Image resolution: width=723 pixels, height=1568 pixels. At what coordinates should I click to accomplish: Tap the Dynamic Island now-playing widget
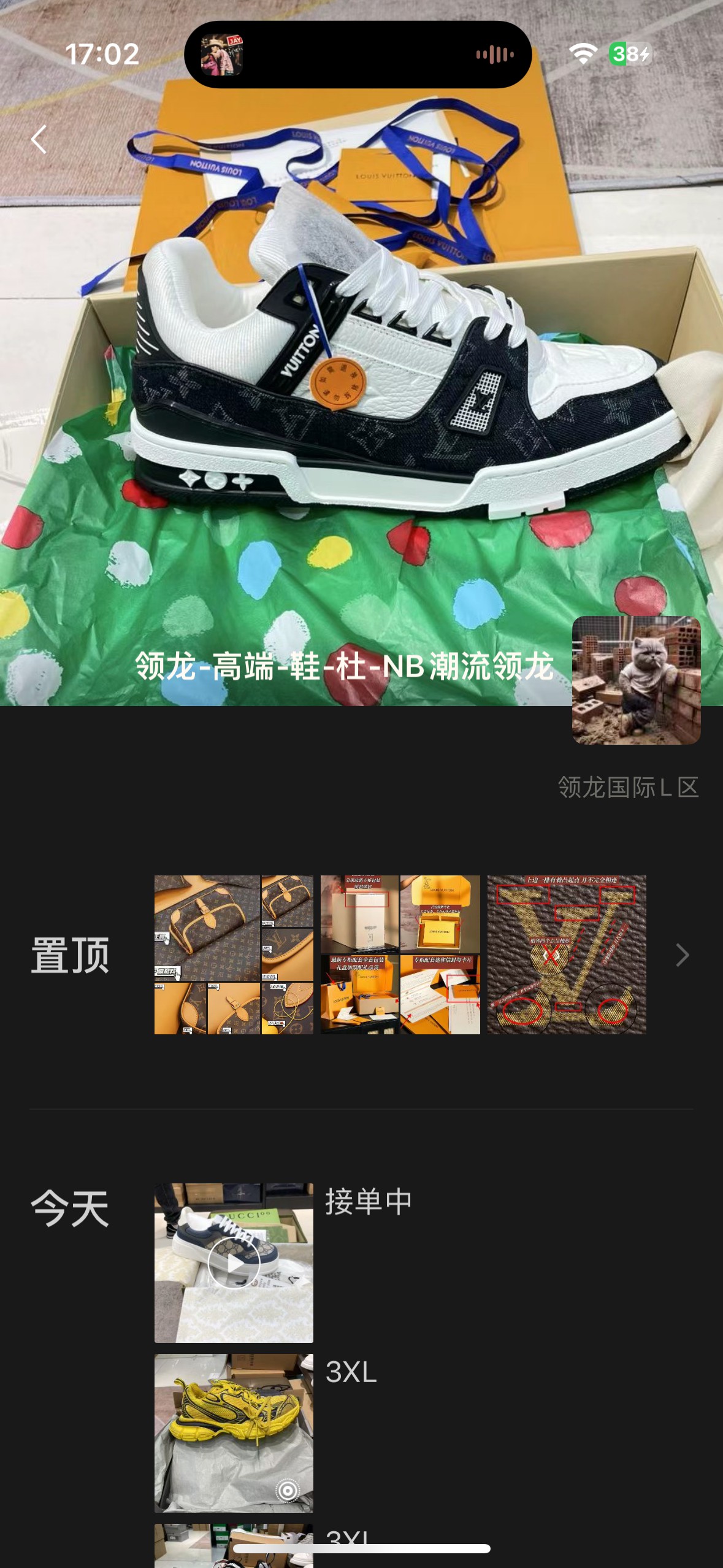pos(358,55)
